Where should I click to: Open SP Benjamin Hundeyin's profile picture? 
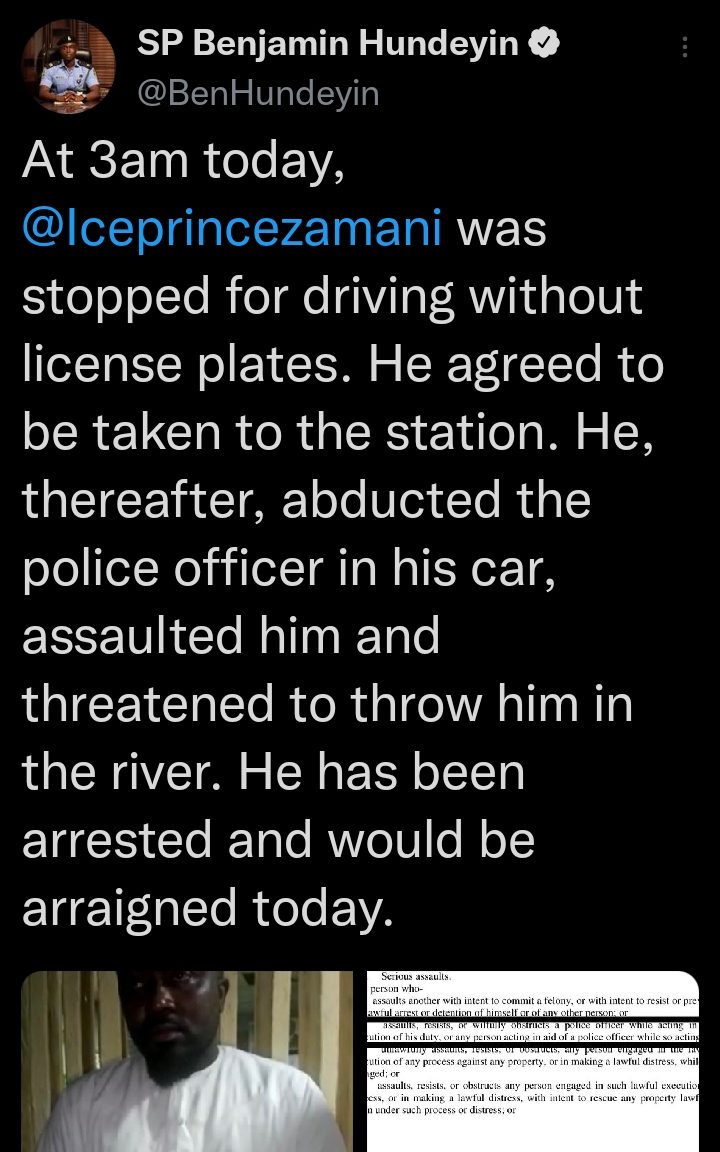tap(68, 67)
